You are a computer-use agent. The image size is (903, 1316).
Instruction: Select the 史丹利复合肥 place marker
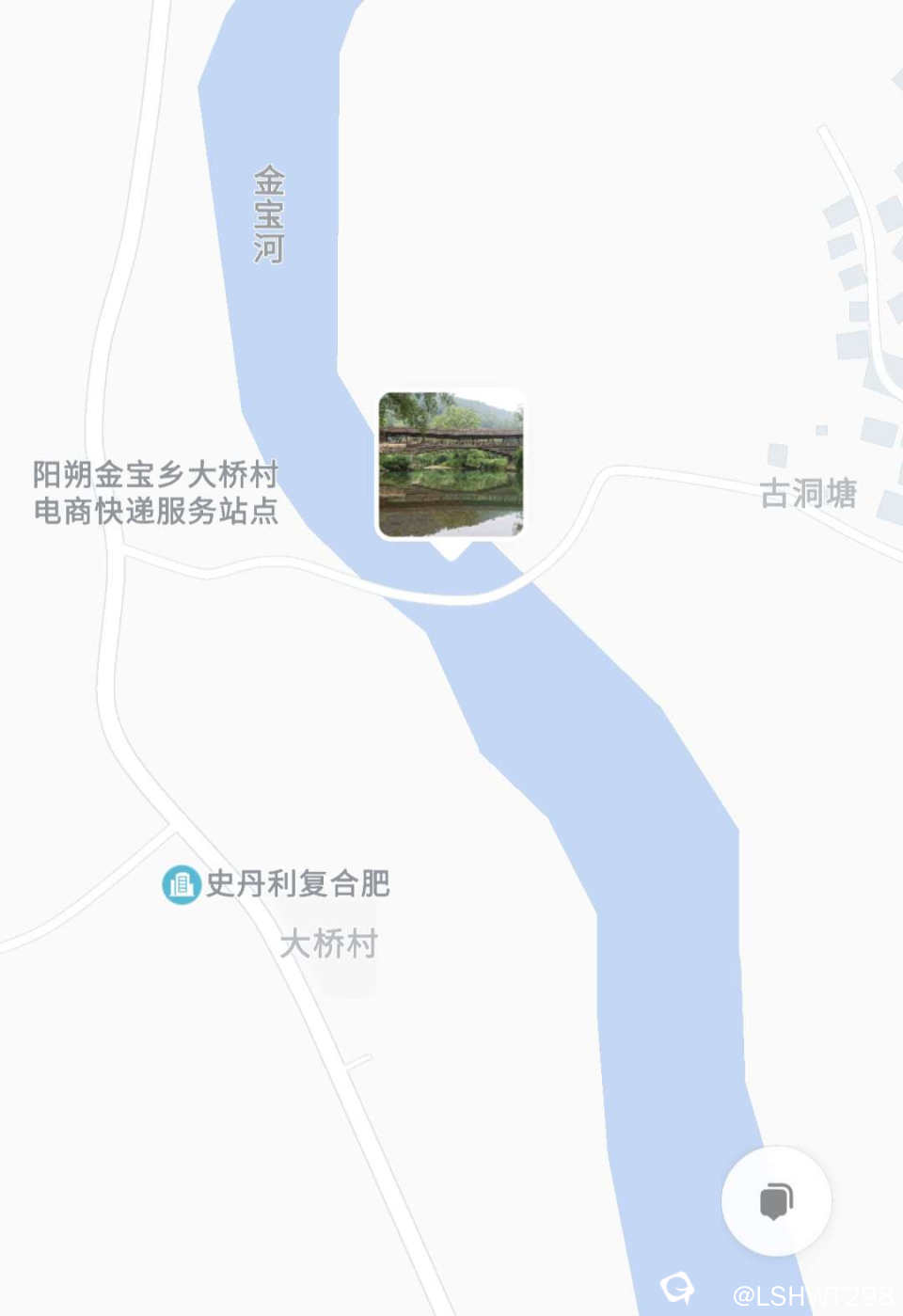tap(182, 884)
